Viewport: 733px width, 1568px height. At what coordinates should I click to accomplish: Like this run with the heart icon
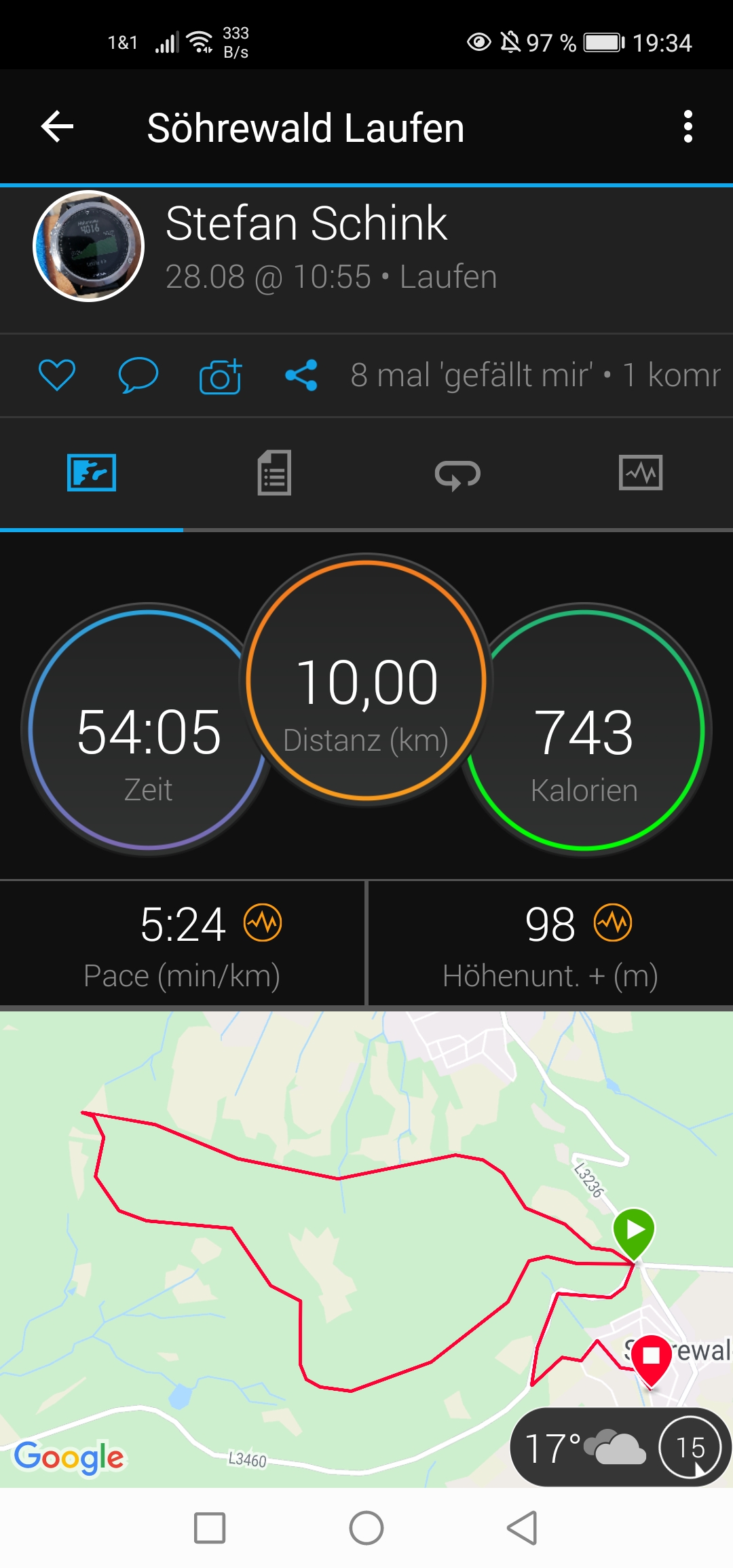tap(57, 375)
